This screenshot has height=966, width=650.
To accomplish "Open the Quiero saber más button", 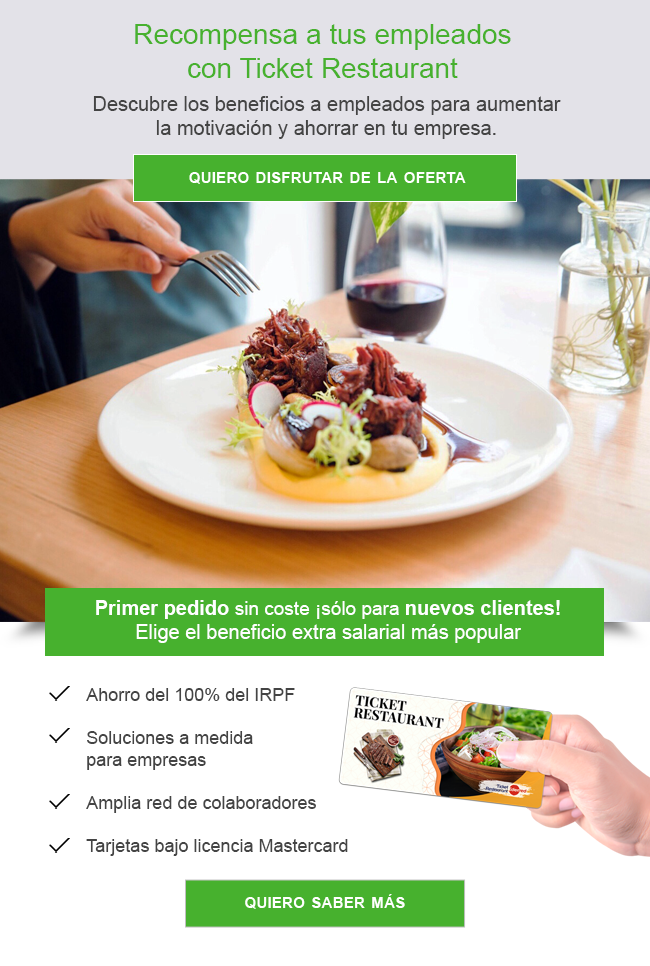I will pos(325,902).
